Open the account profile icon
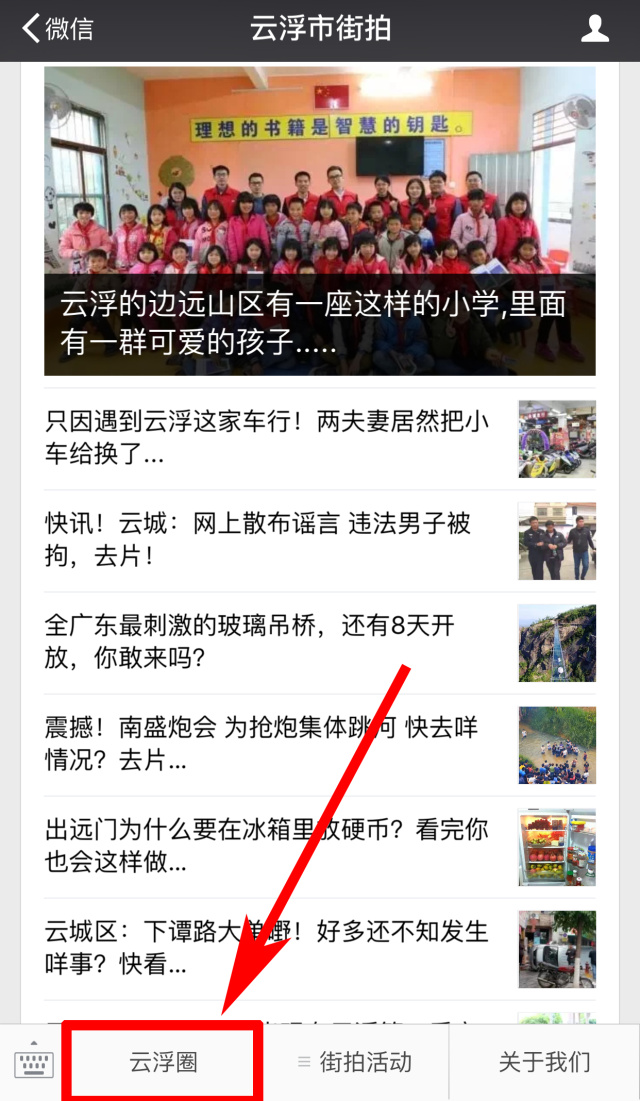The height and width of the screenshot is (1101, 640). (x=595, y=29)
